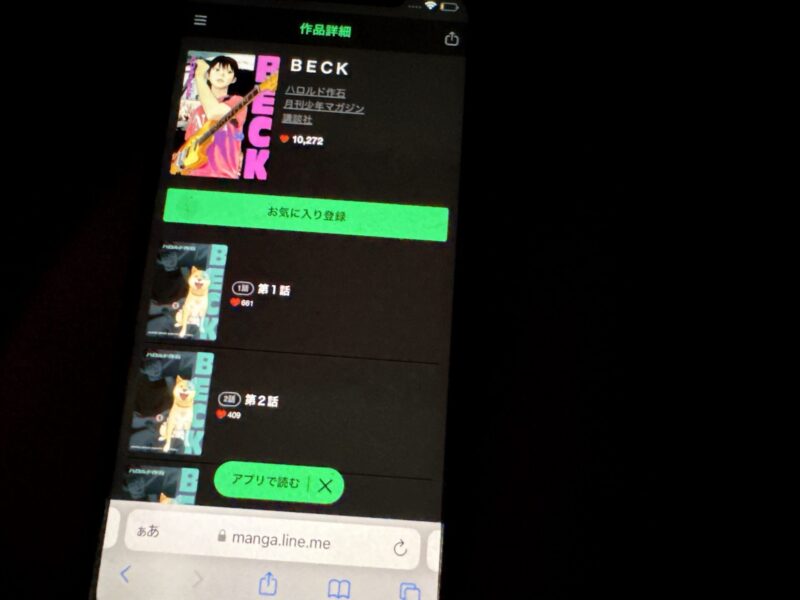Go back in Safari
The width and height of the screenshot is (800, 600).
pyautogui.click(x=125, y=574)
